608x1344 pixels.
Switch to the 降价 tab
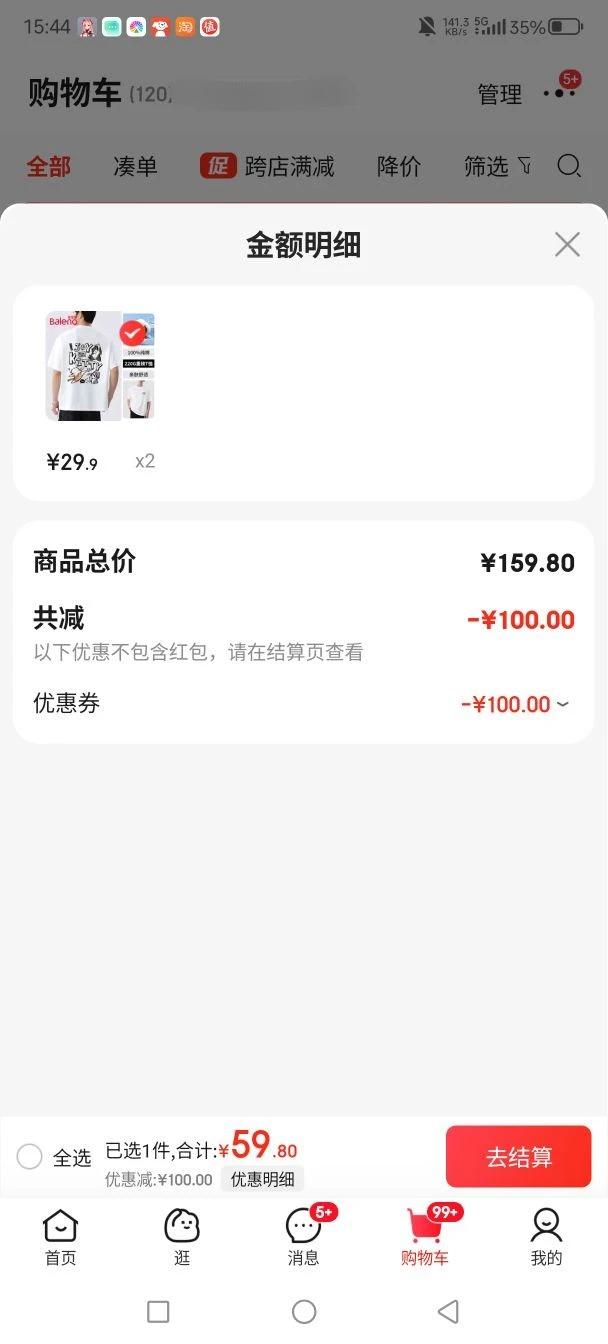click(398, 167)
